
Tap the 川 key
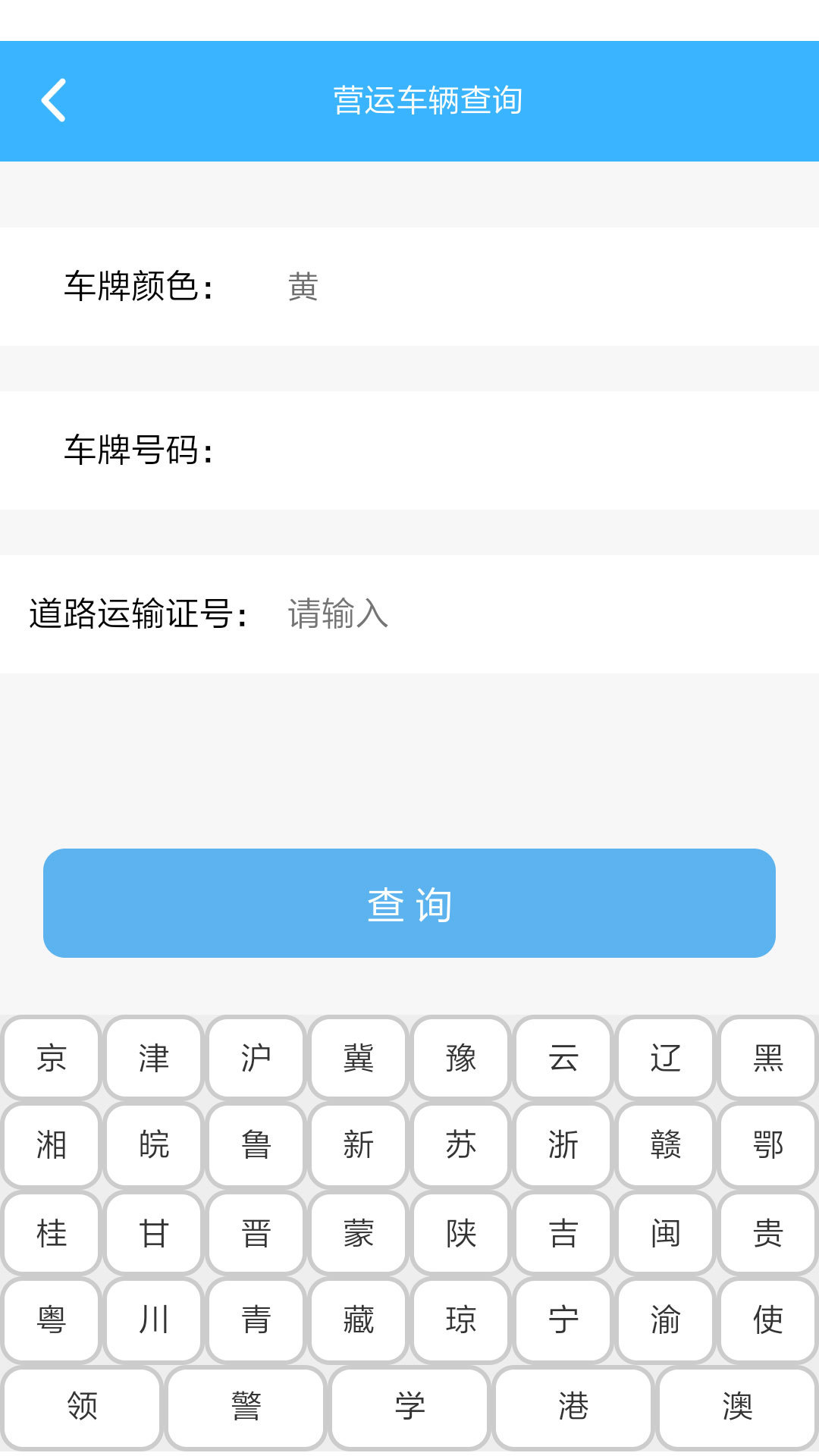pyautogui.click(x=154, y=1320)
